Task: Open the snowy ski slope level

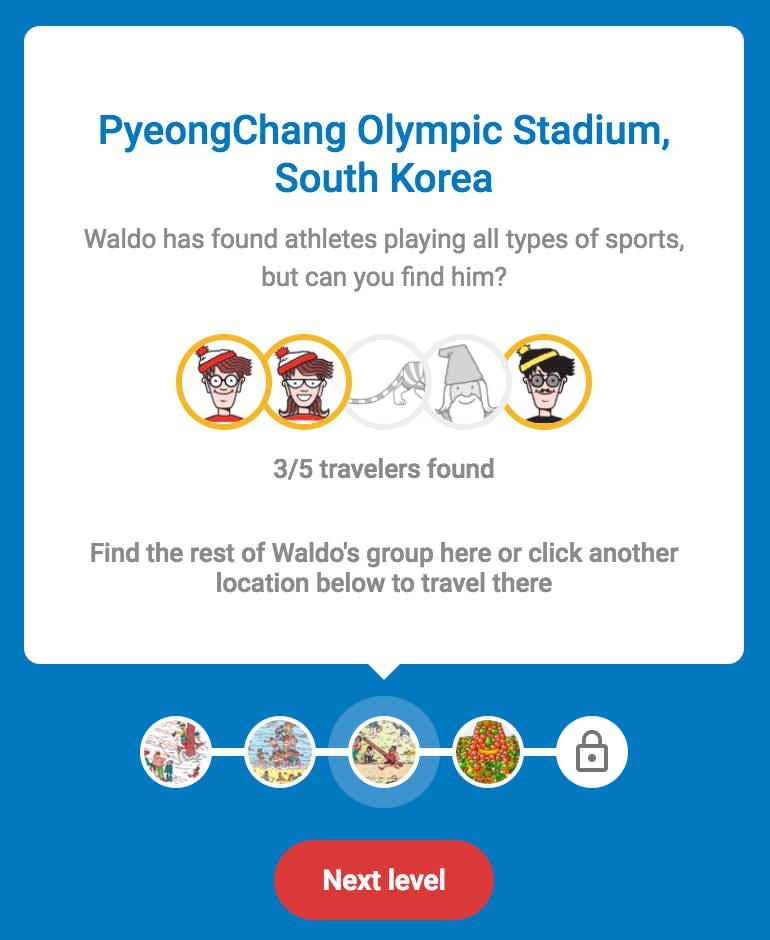Action: pos(177,751)
